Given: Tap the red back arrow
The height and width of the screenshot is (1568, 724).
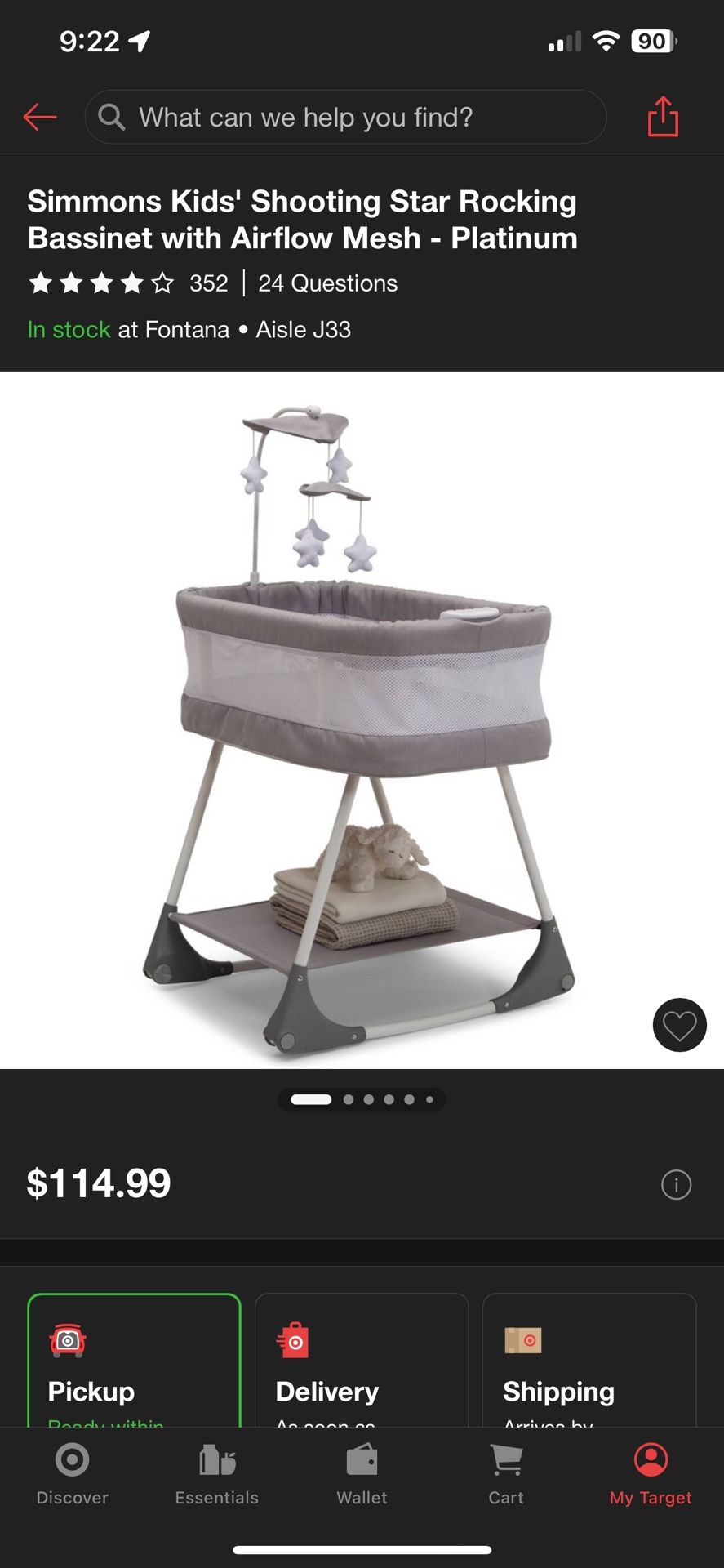Looking at the screenshot, I should 39,117.
